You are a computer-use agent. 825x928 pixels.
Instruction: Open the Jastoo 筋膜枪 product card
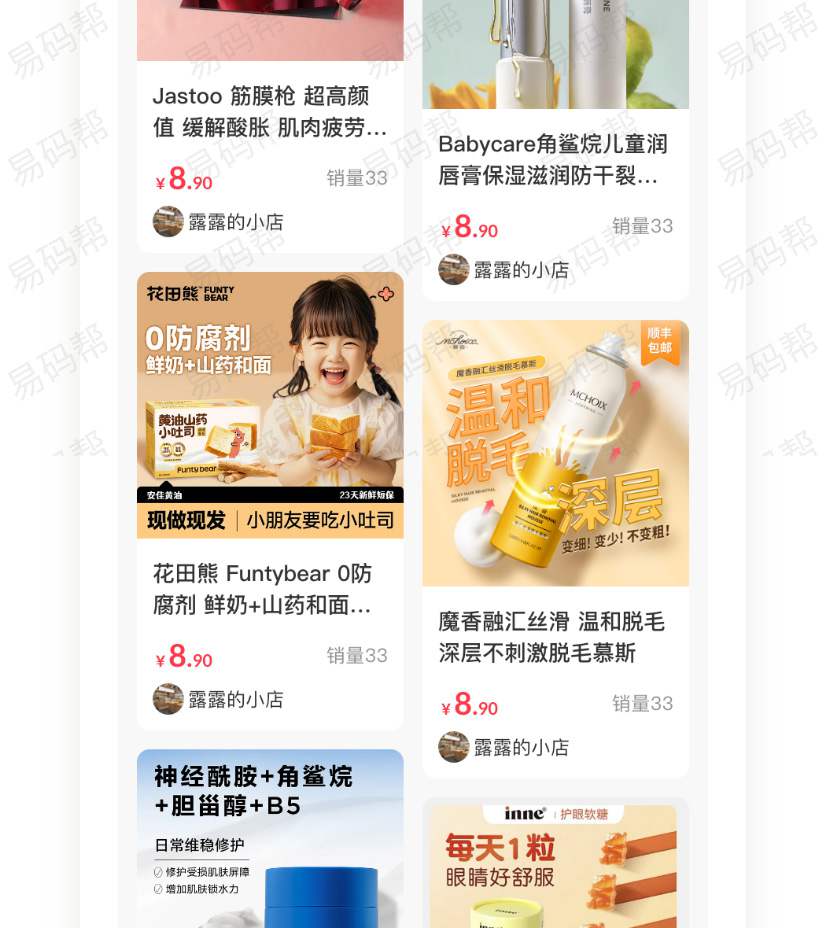point(270,112)
